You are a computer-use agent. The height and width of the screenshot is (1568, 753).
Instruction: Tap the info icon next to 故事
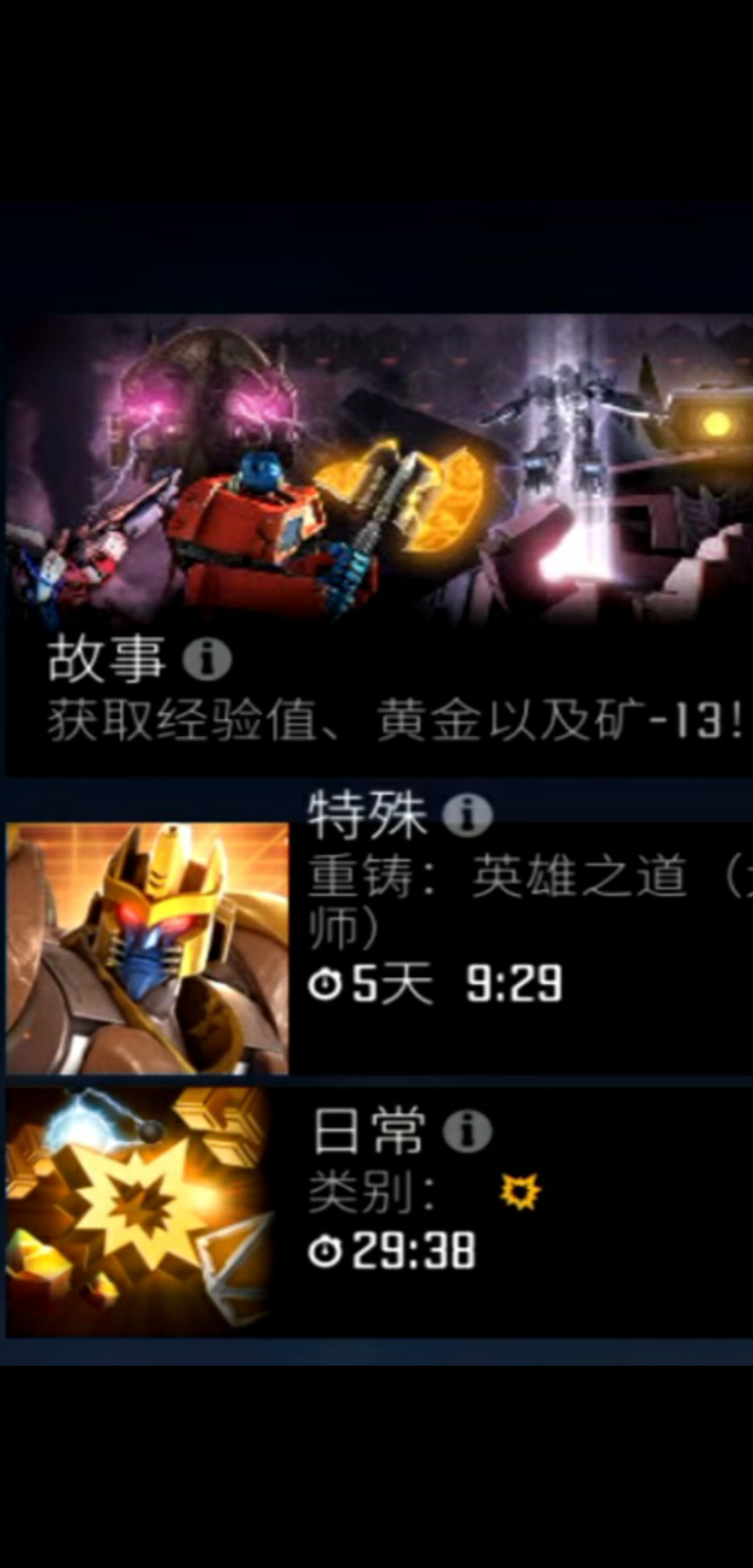point(207,660)
